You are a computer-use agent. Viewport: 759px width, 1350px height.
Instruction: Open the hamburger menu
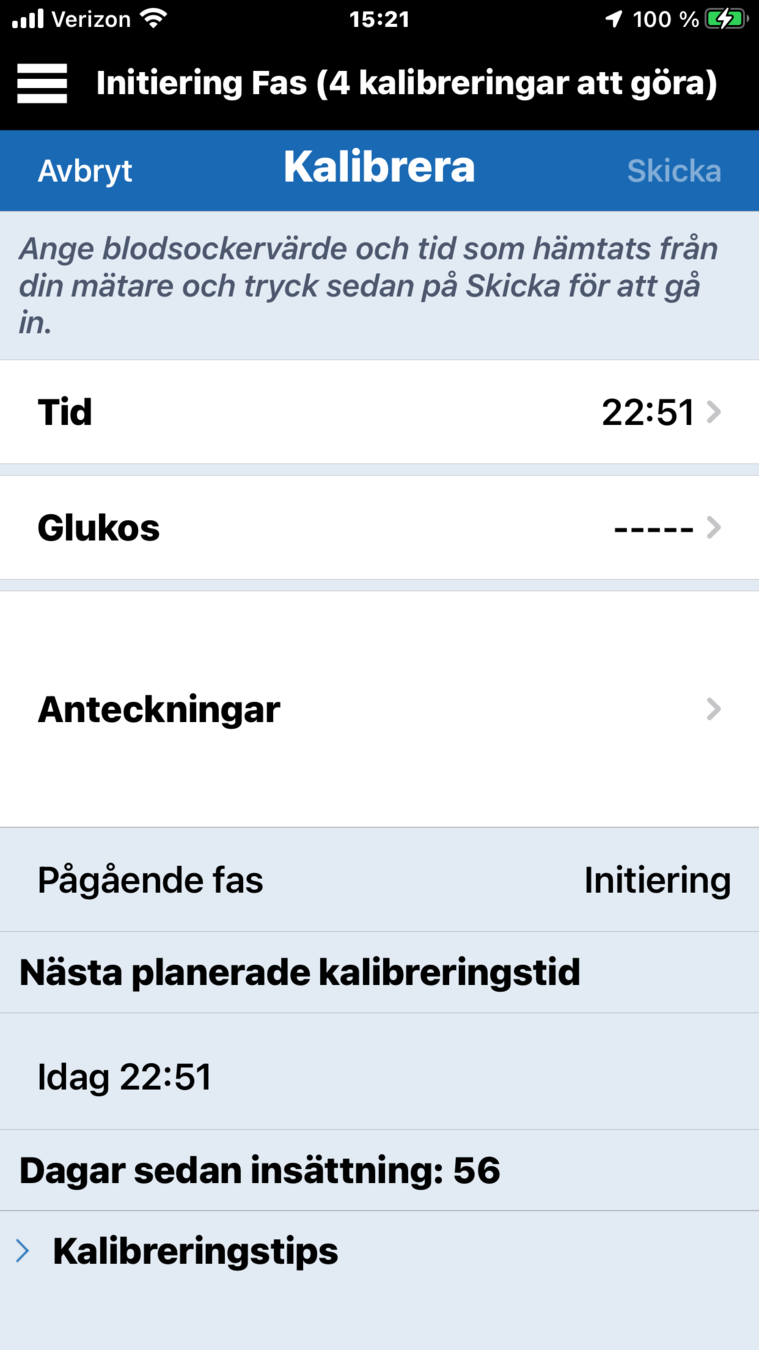point(42,84)
